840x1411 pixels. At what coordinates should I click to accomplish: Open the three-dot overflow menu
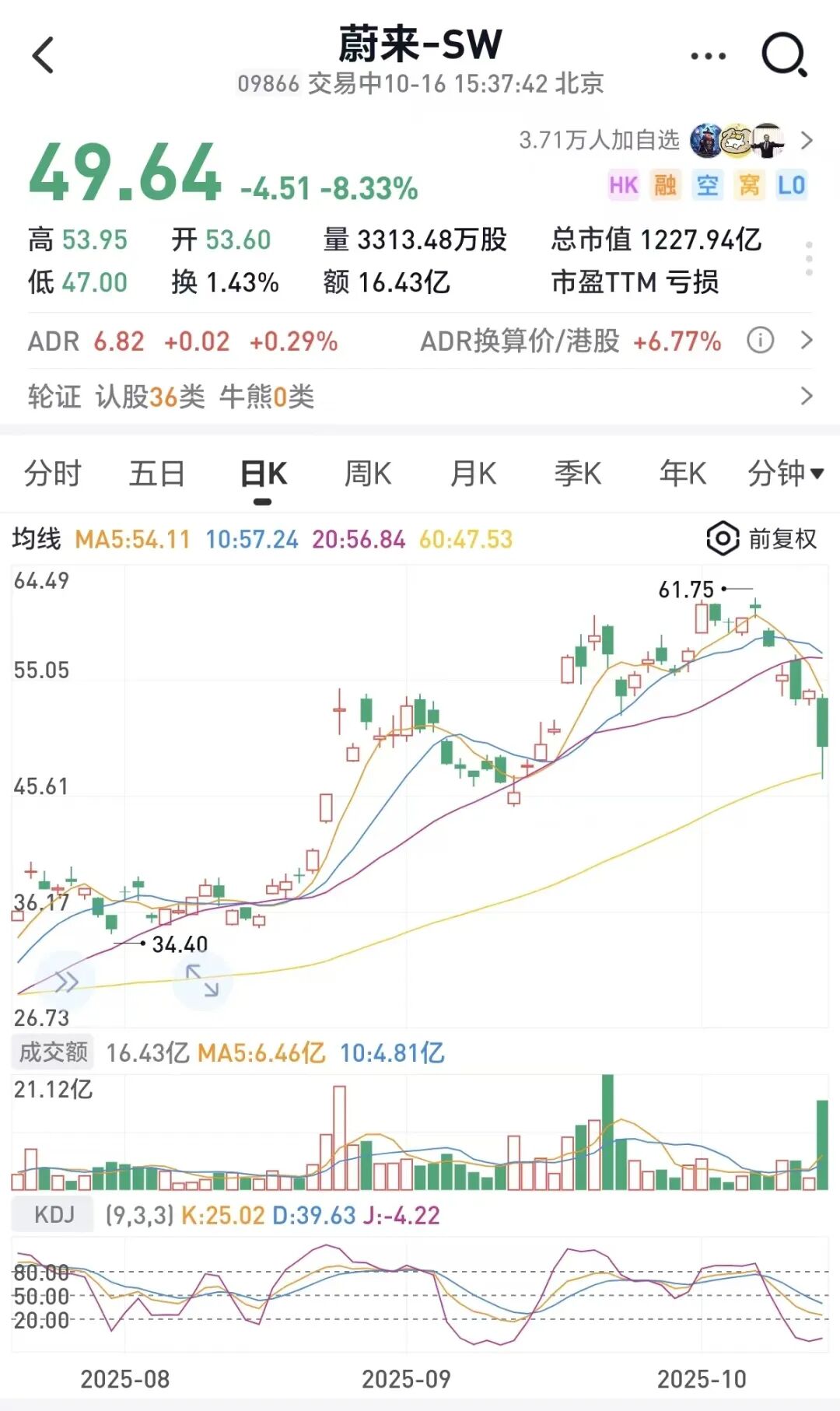click(708, 56)
